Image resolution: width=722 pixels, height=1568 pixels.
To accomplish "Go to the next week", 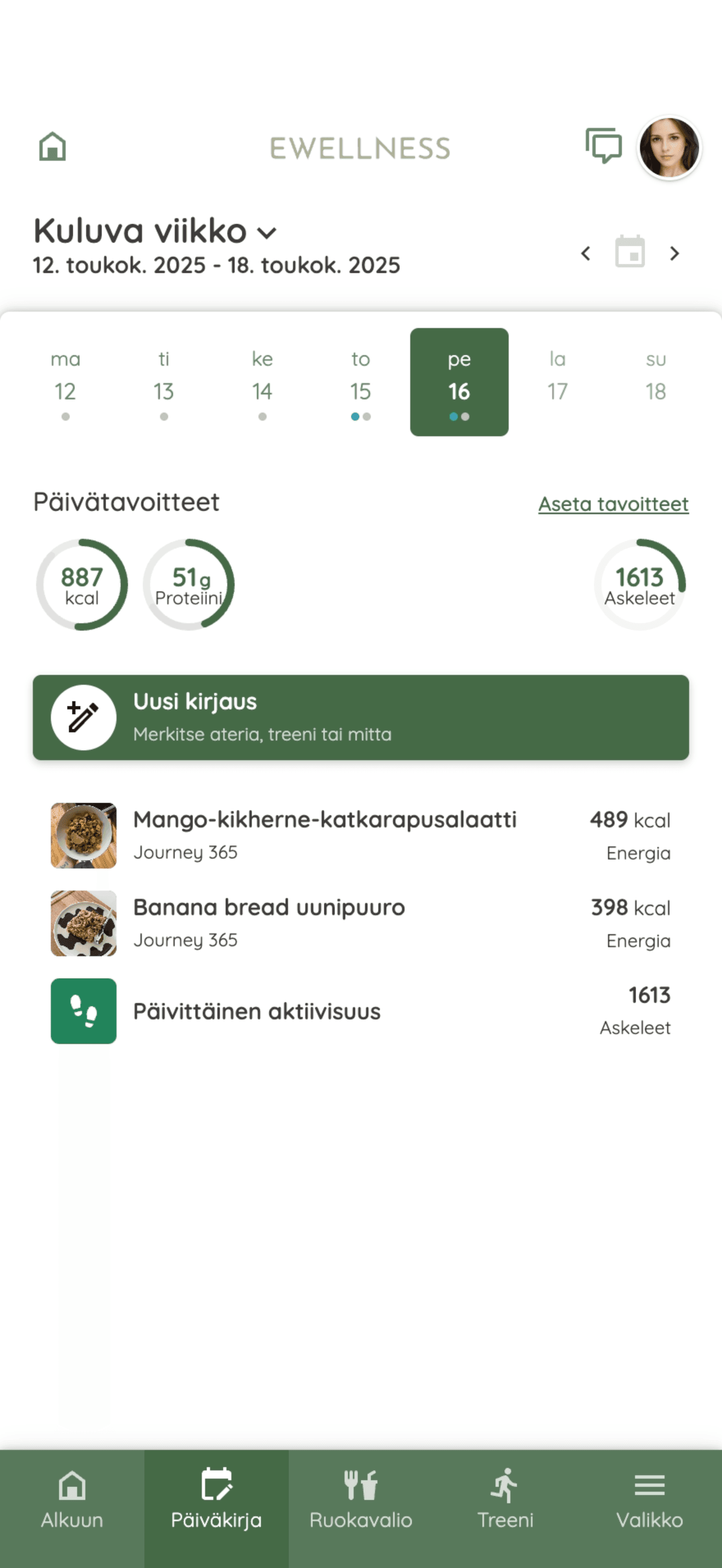I will (x=674, y=253).
